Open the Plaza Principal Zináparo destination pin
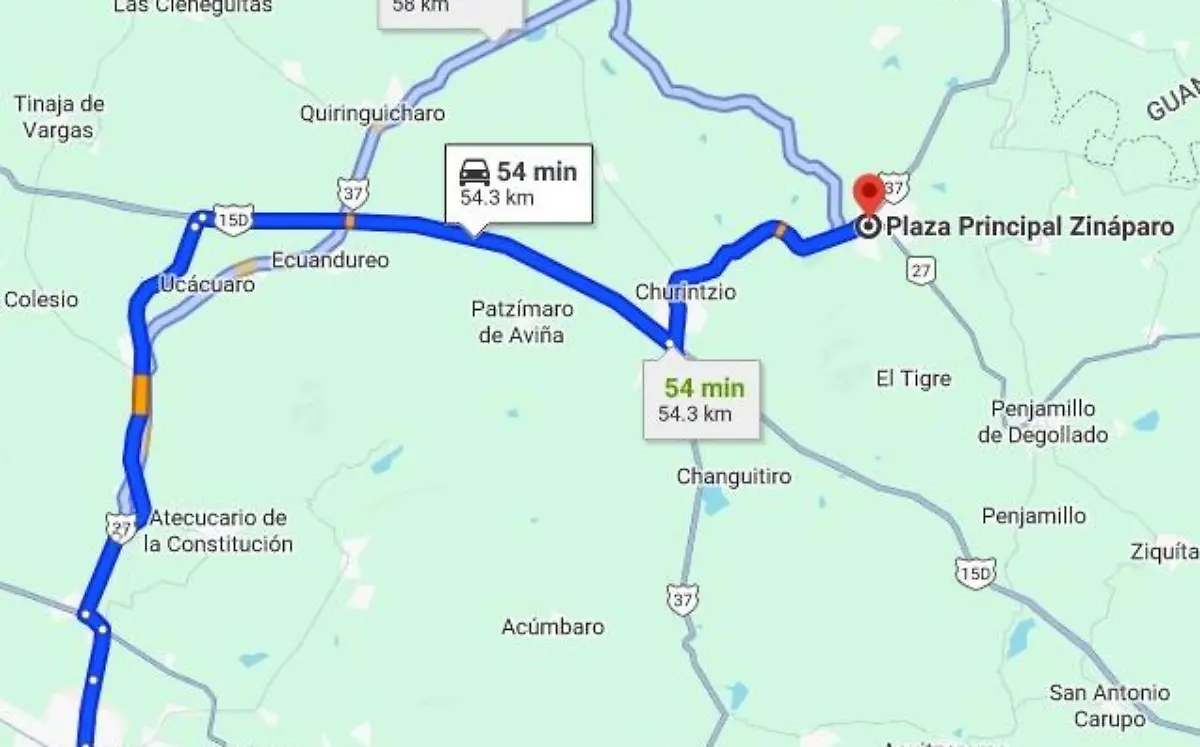Image resolution: width=1200 pixels, height=747 pixels. [868, 193]
